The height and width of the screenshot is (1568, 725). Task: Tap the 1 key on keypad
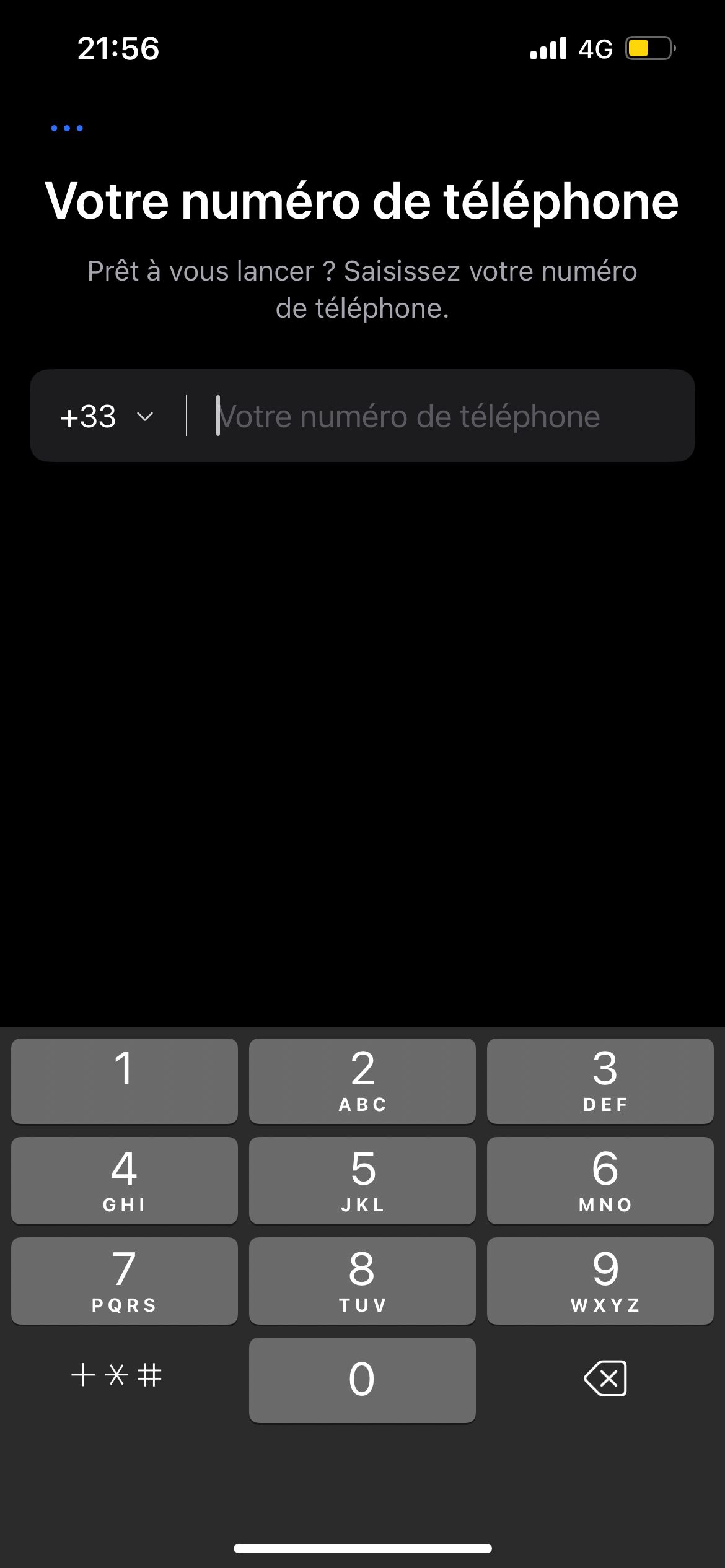[124, 1081]
